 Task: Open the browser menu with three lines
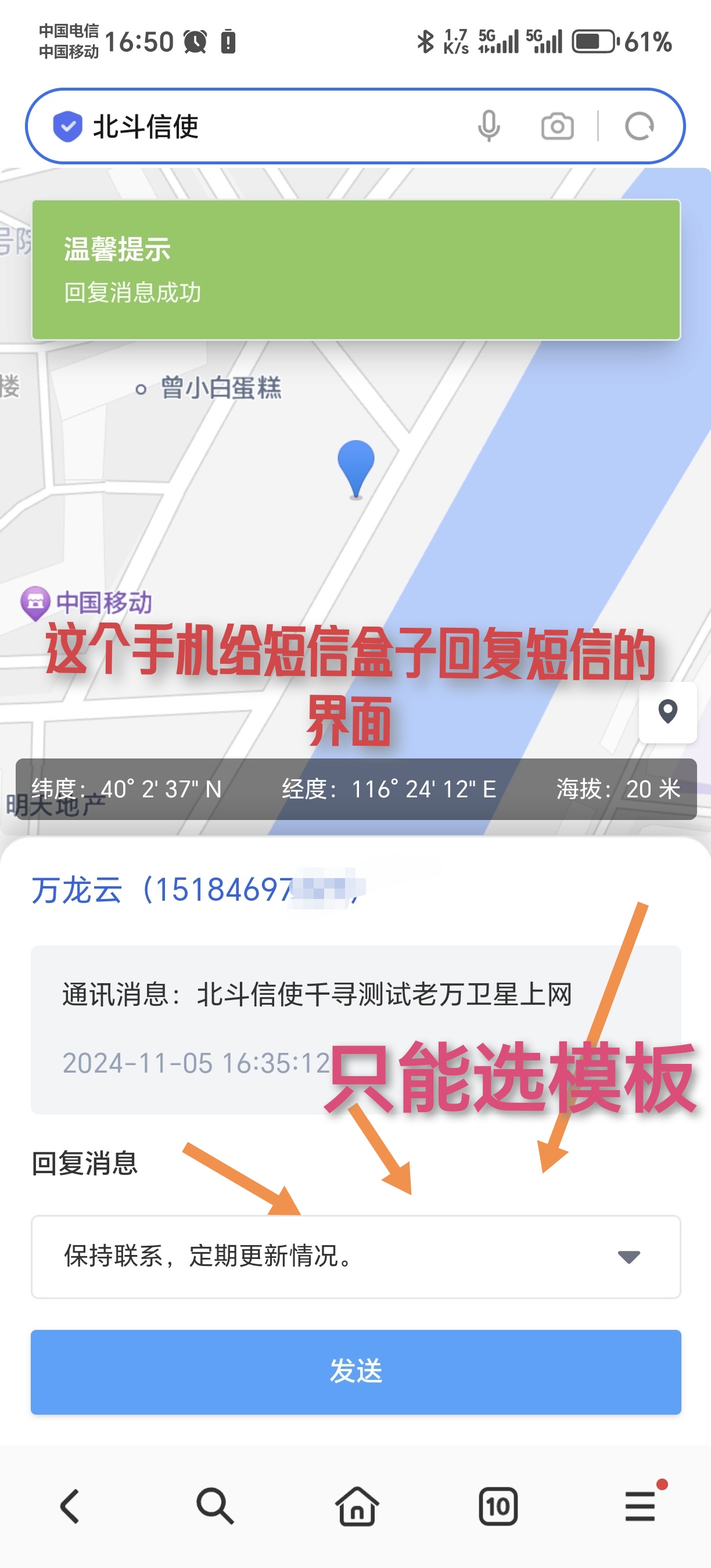click(640, 1505)
